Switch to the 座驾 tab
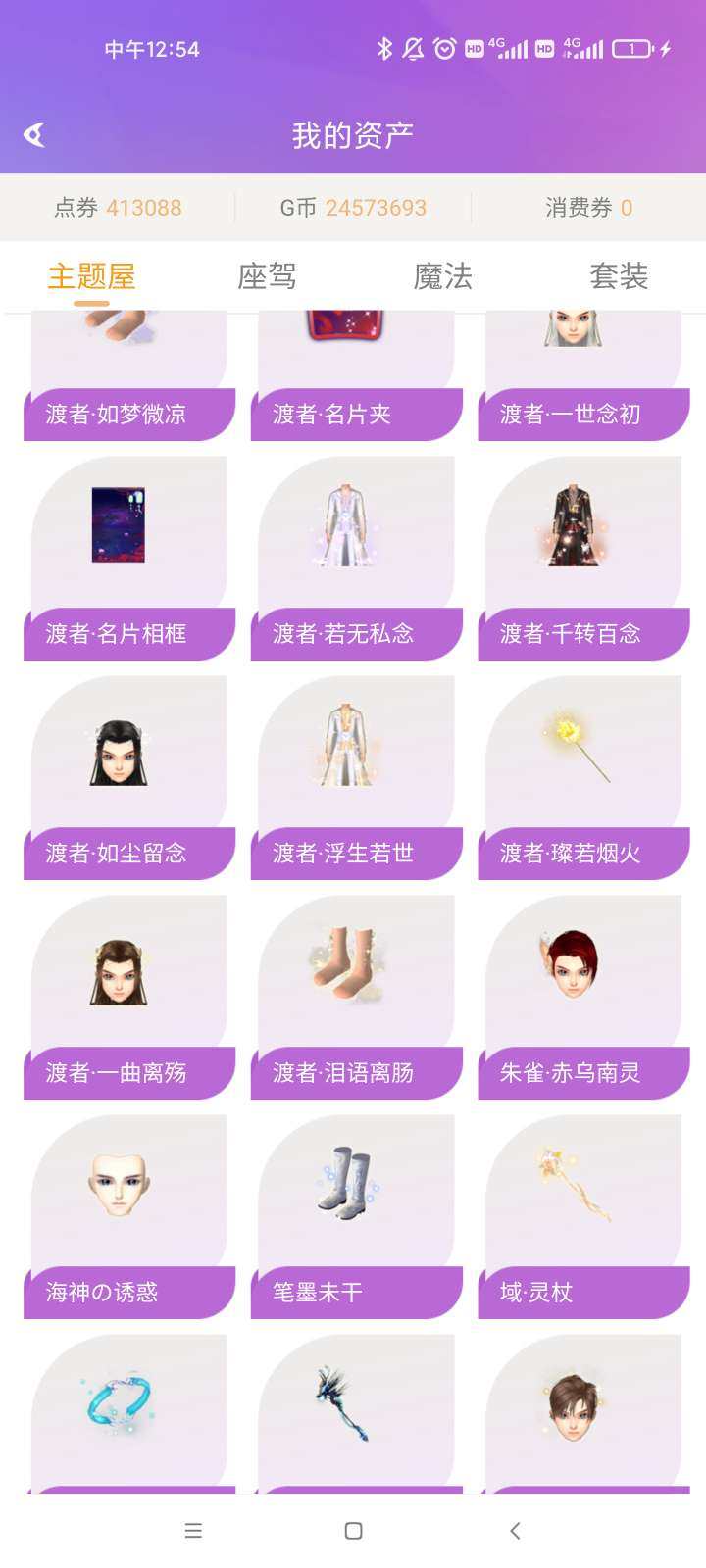Viewport: 706px width, 1568px height. coord(265,277)
